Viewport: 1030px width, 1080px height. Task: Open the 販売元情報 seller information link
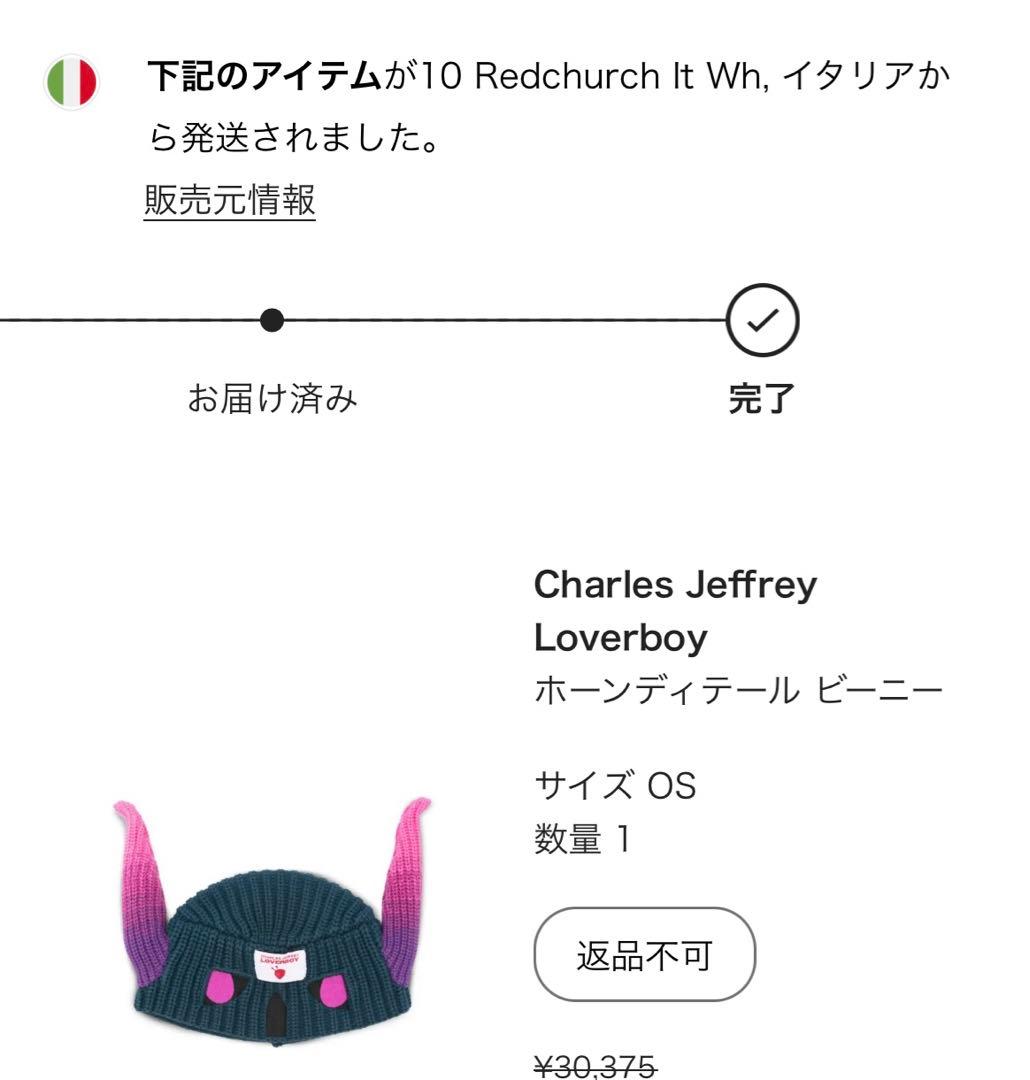[x=229, y=203]
